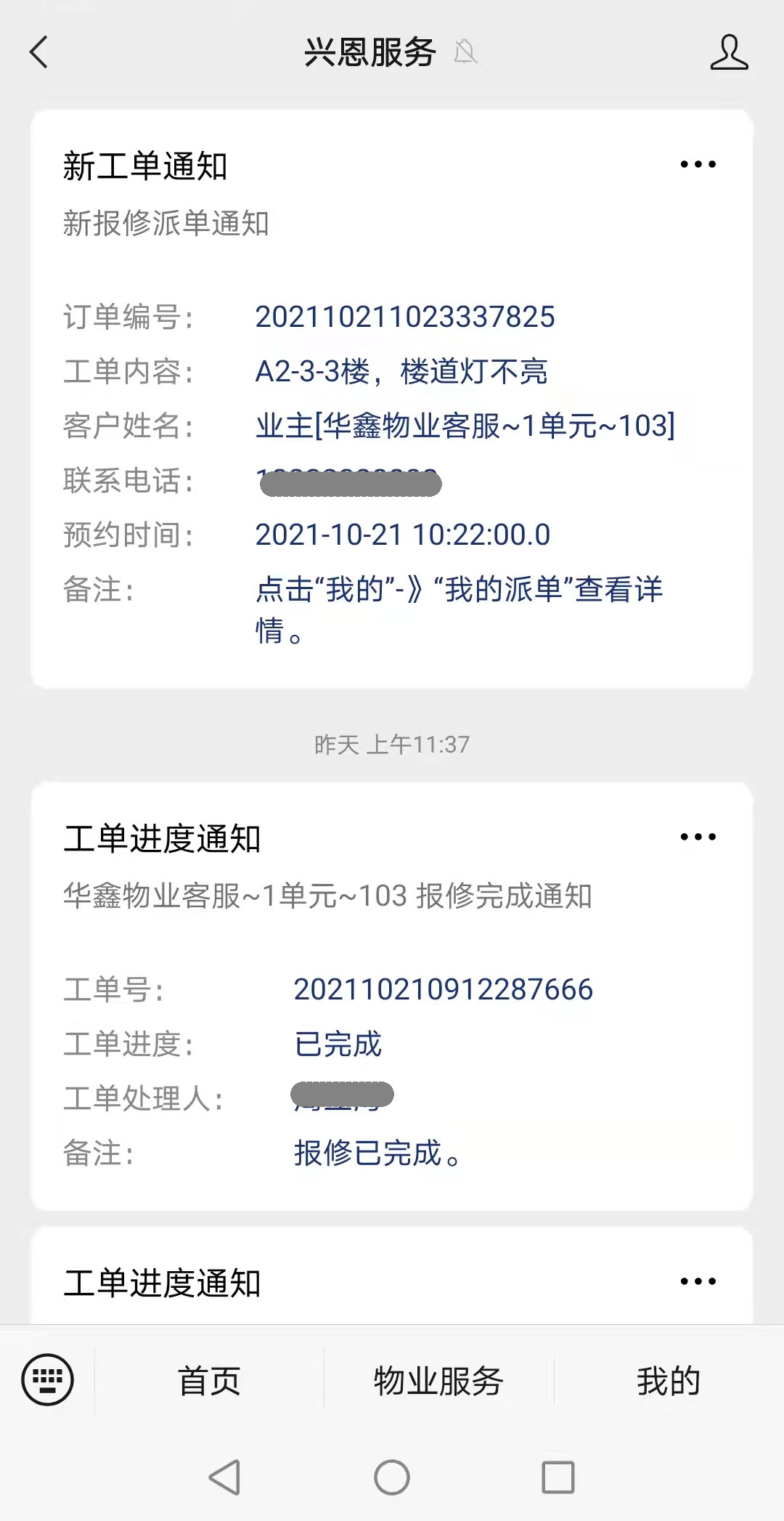Open options for the 报修完成通知 card
The height and width of the screenshot is (1521, 784).
pyautogui.click(x=698, y=837)
